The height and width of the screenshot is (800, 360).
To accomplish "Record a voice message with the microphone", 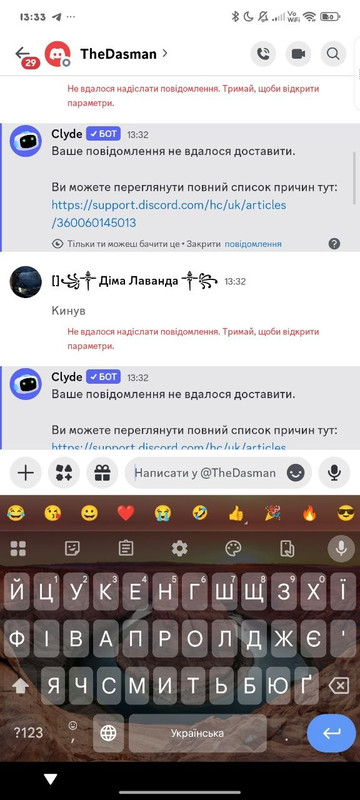I will point(335,473).
